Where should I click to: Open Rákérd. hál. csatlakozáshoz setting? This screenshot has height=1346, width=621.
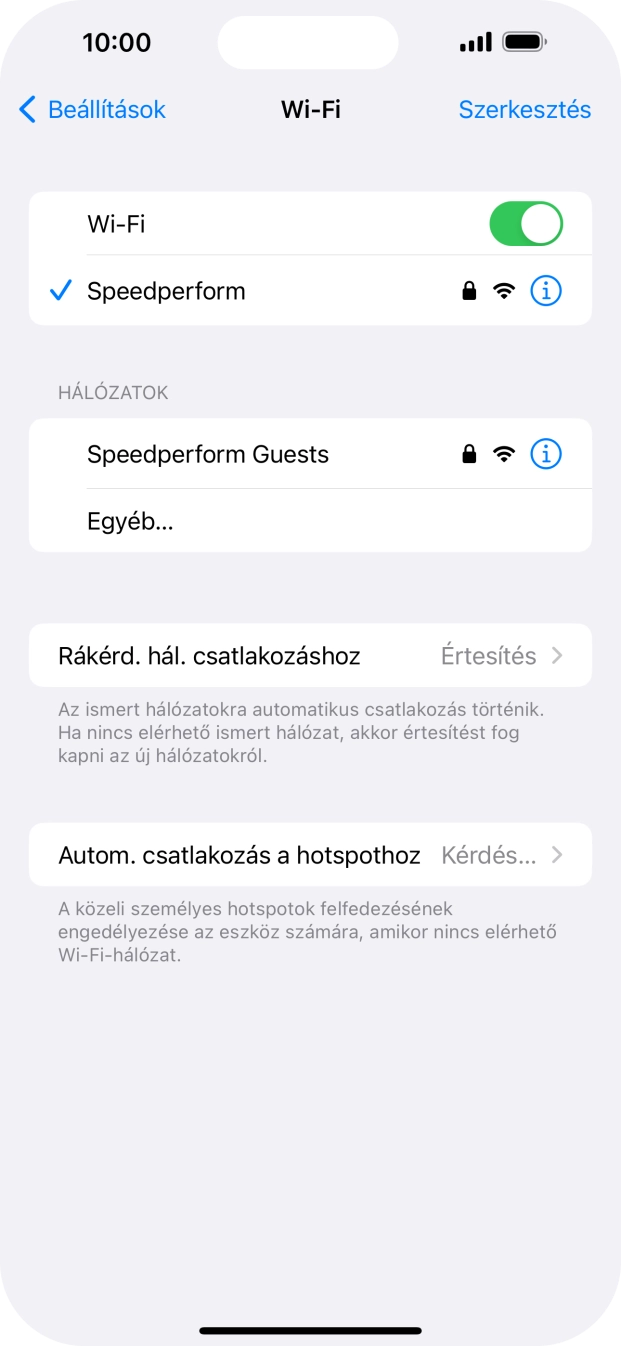[310, 656]
